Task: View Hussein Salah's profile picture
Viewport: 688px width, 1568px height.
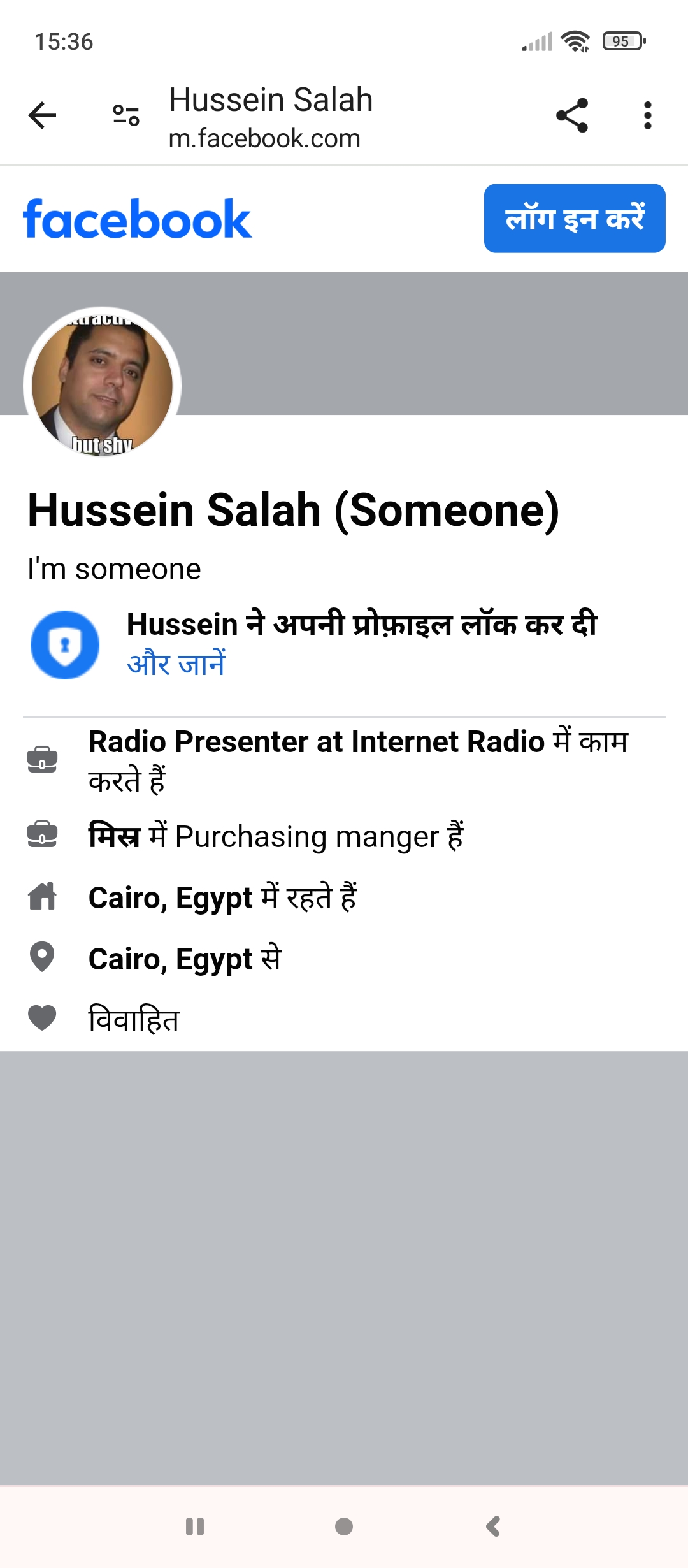Action: pos(103,386)
